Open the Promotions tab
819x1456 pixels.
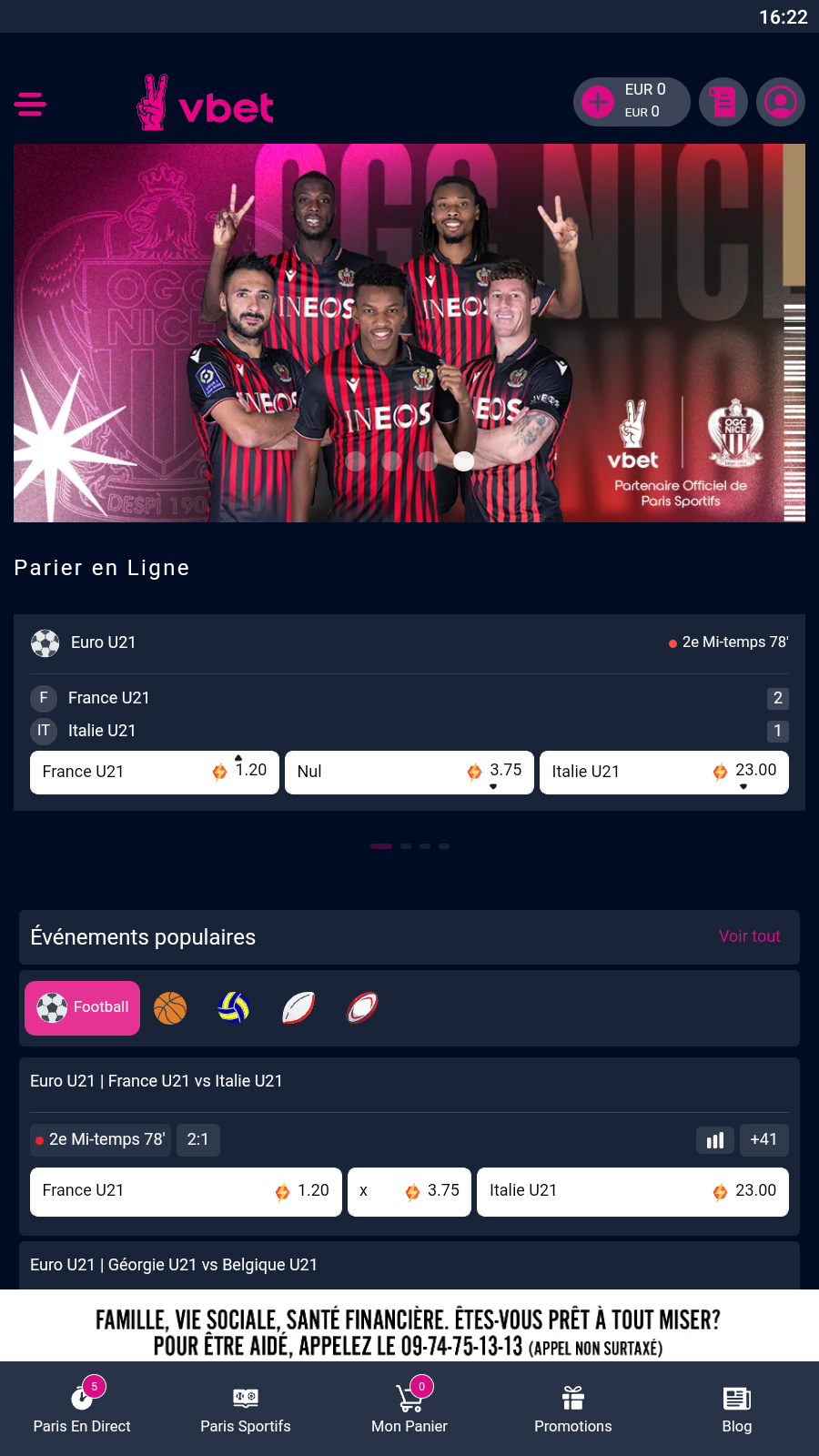[x=573, y=1409]
